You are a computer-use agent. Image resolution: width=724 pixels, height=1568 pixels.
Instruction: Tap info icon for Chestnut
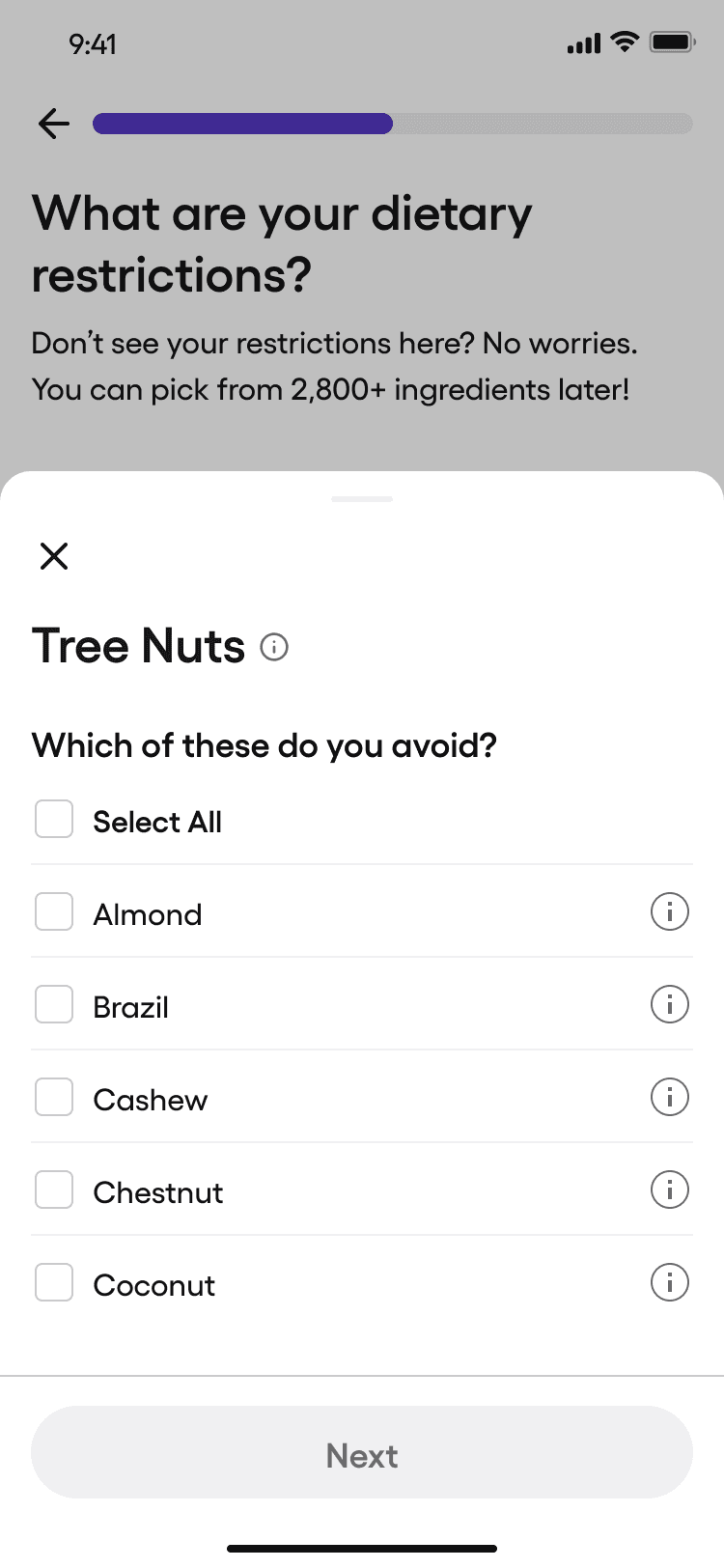click(x=670, y=1190)
